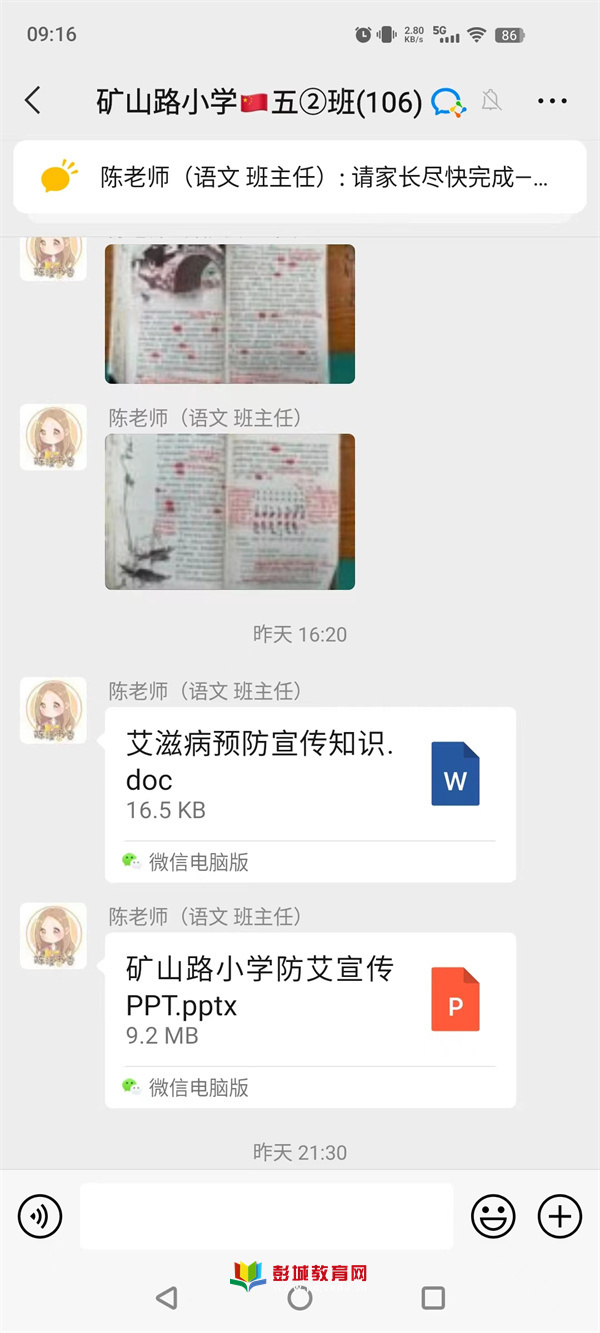Switch to voice message input
The image size is (600, 1333).
coord(40,1217)
